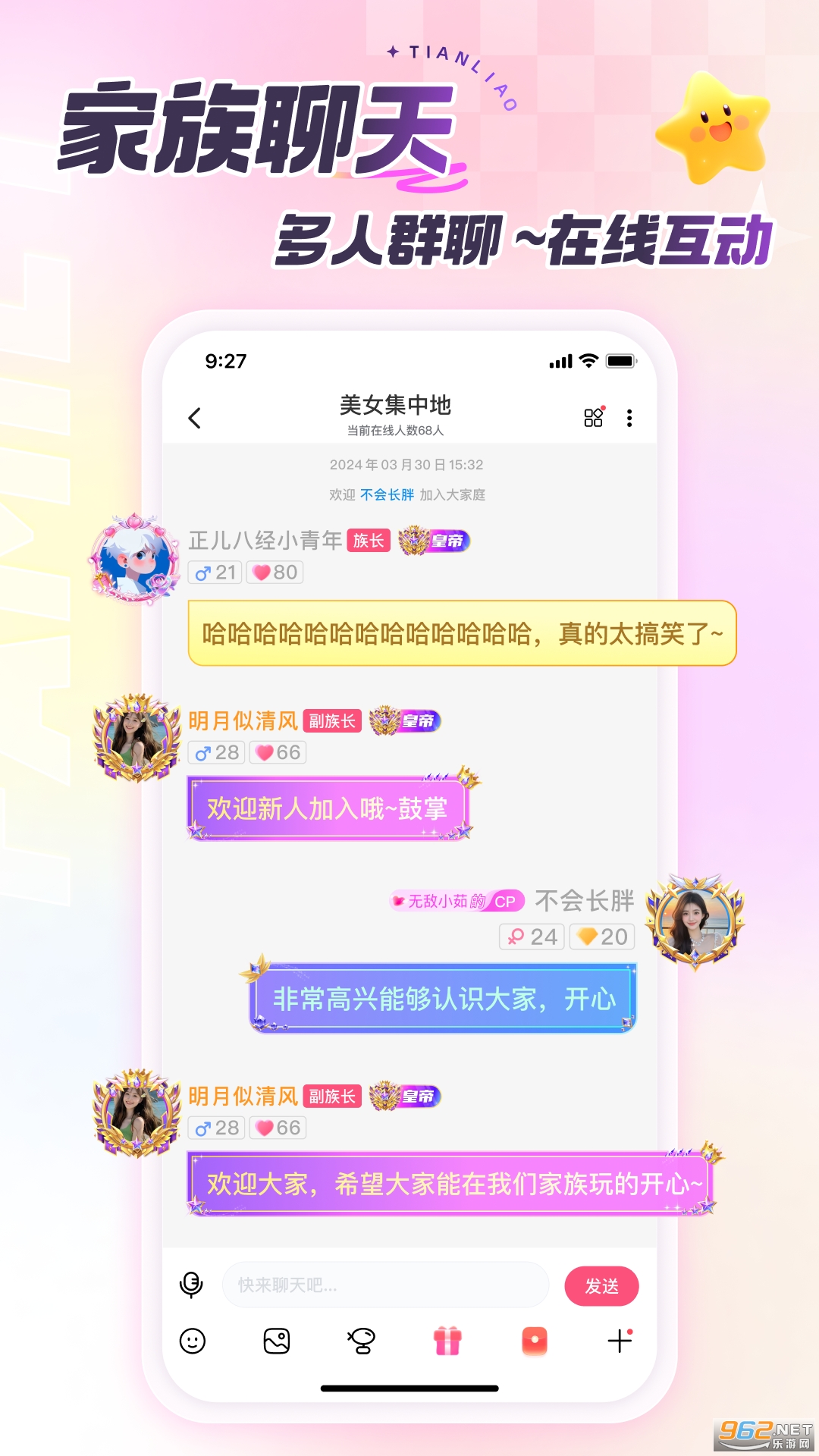Open the three-dot overflow menu

(629, 418)
